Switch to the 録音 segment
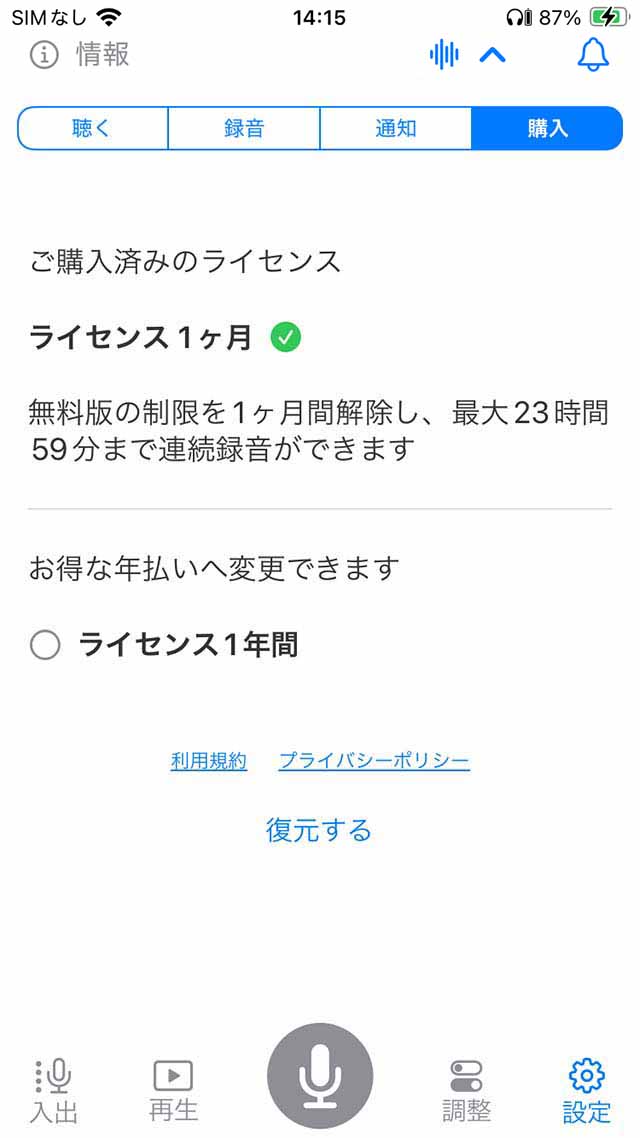The width and height of the screenshot is (640, 1138). tap(244, 128)
